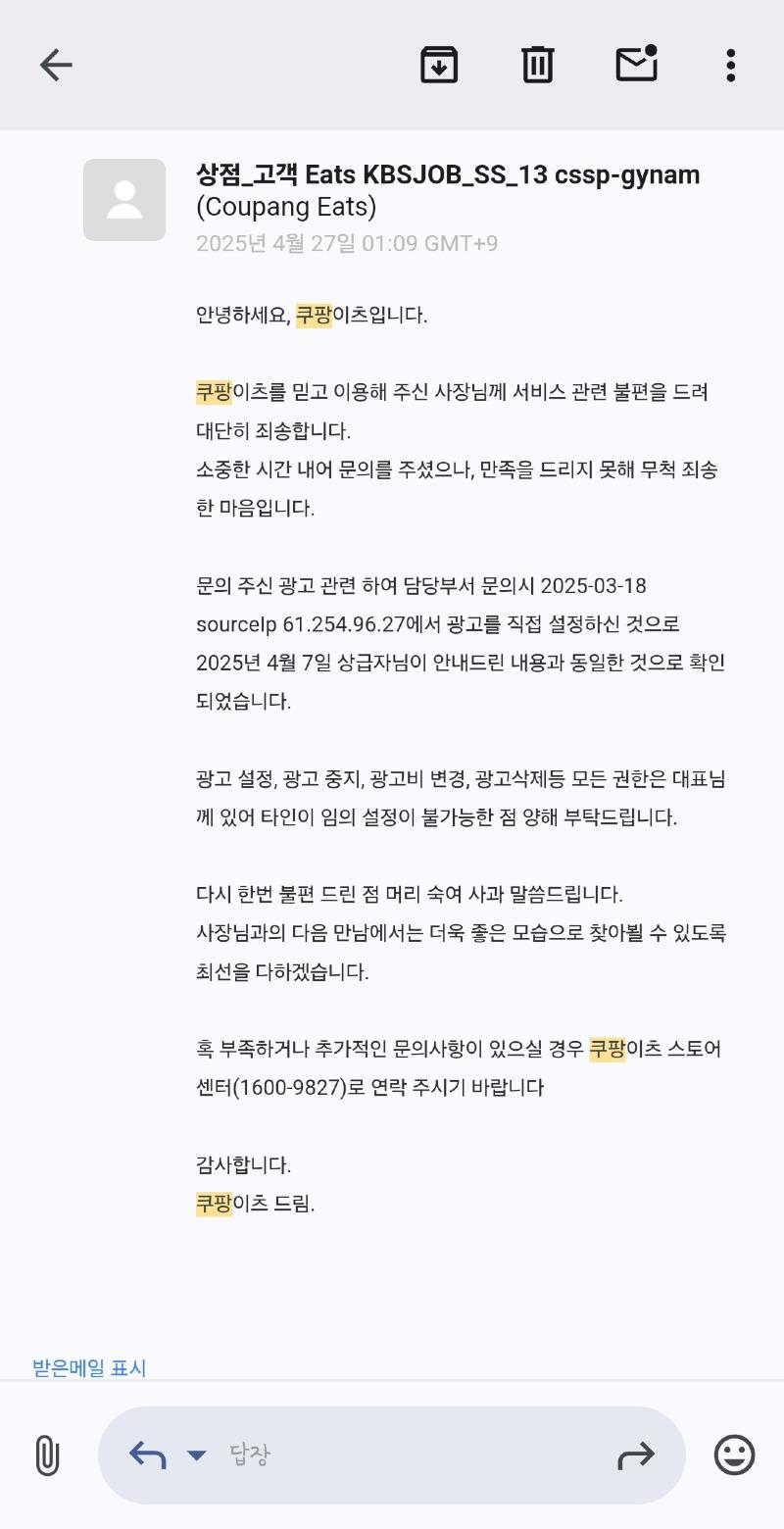784x1529 pixels.
Task: Go back to the inbox
Action: (x=56, y=66)
